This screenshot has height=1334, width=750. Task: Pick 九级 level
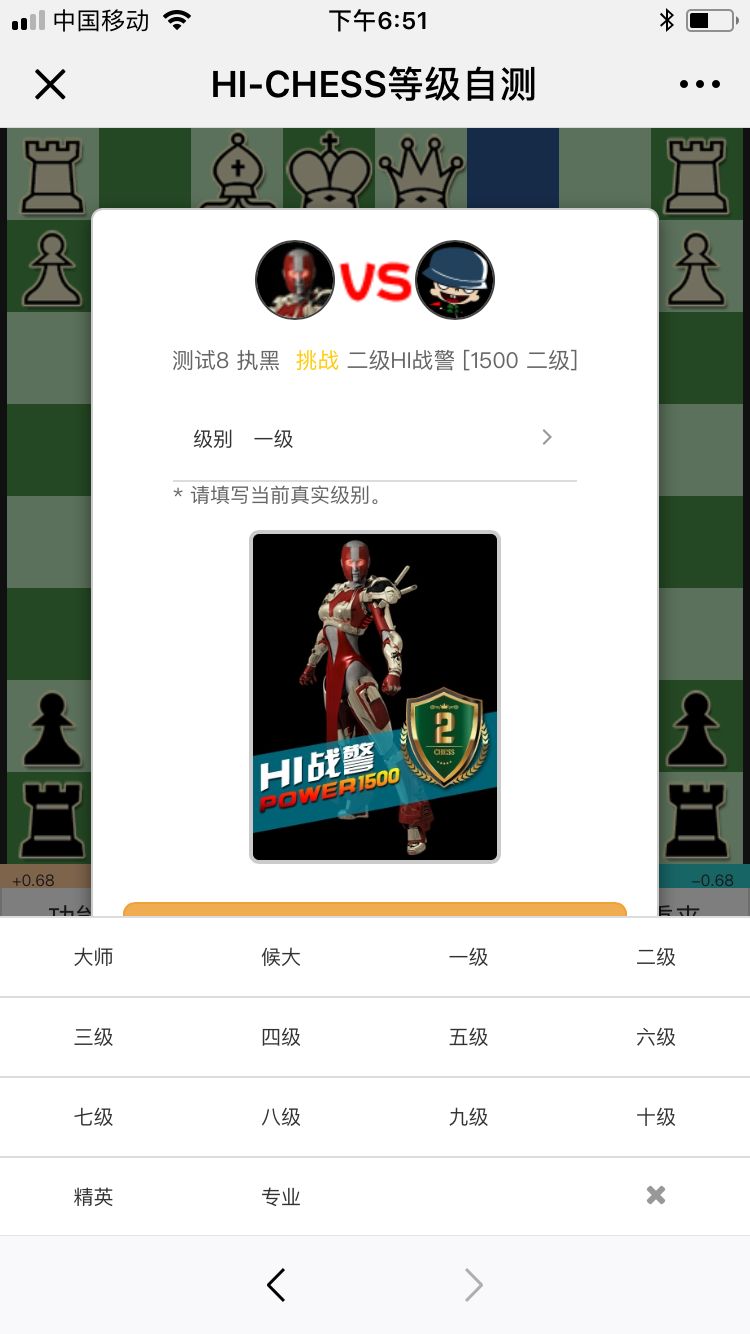coord(468,1117)
